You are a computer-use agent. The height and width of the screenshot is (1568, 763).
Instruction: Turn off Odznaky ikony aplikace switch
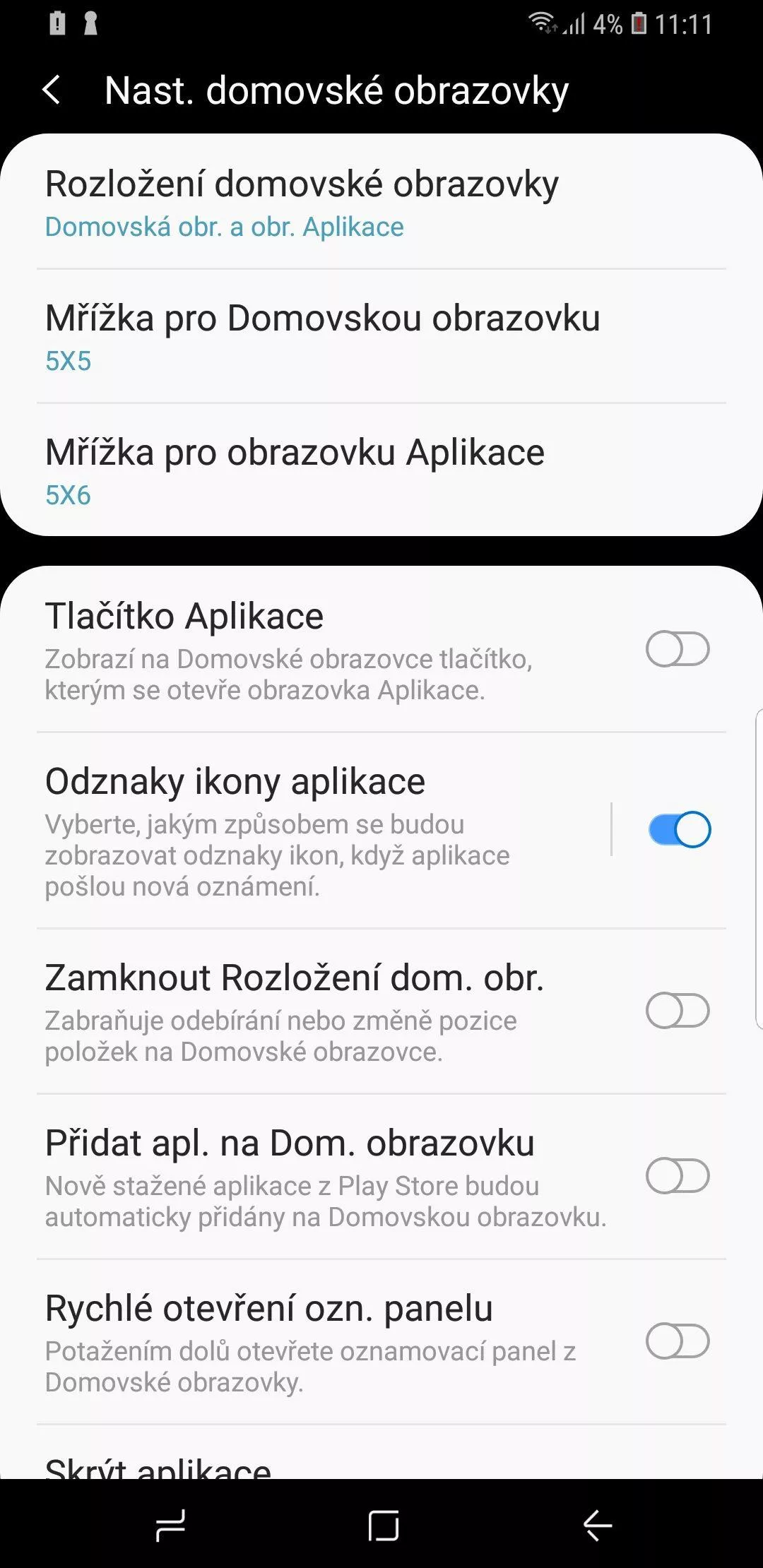point(679,830)
